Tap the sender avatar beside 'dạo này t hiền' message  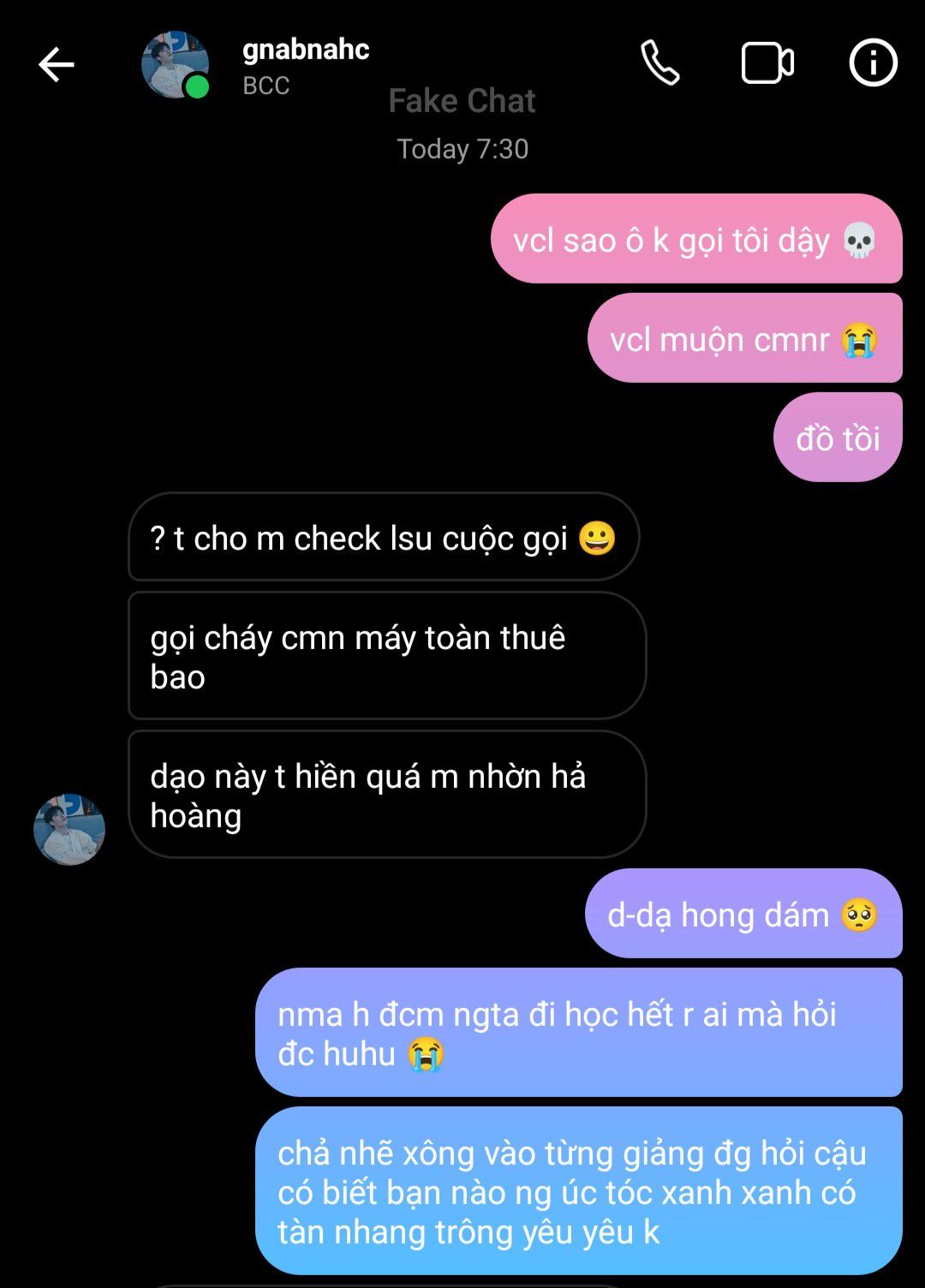click(69, 829)
